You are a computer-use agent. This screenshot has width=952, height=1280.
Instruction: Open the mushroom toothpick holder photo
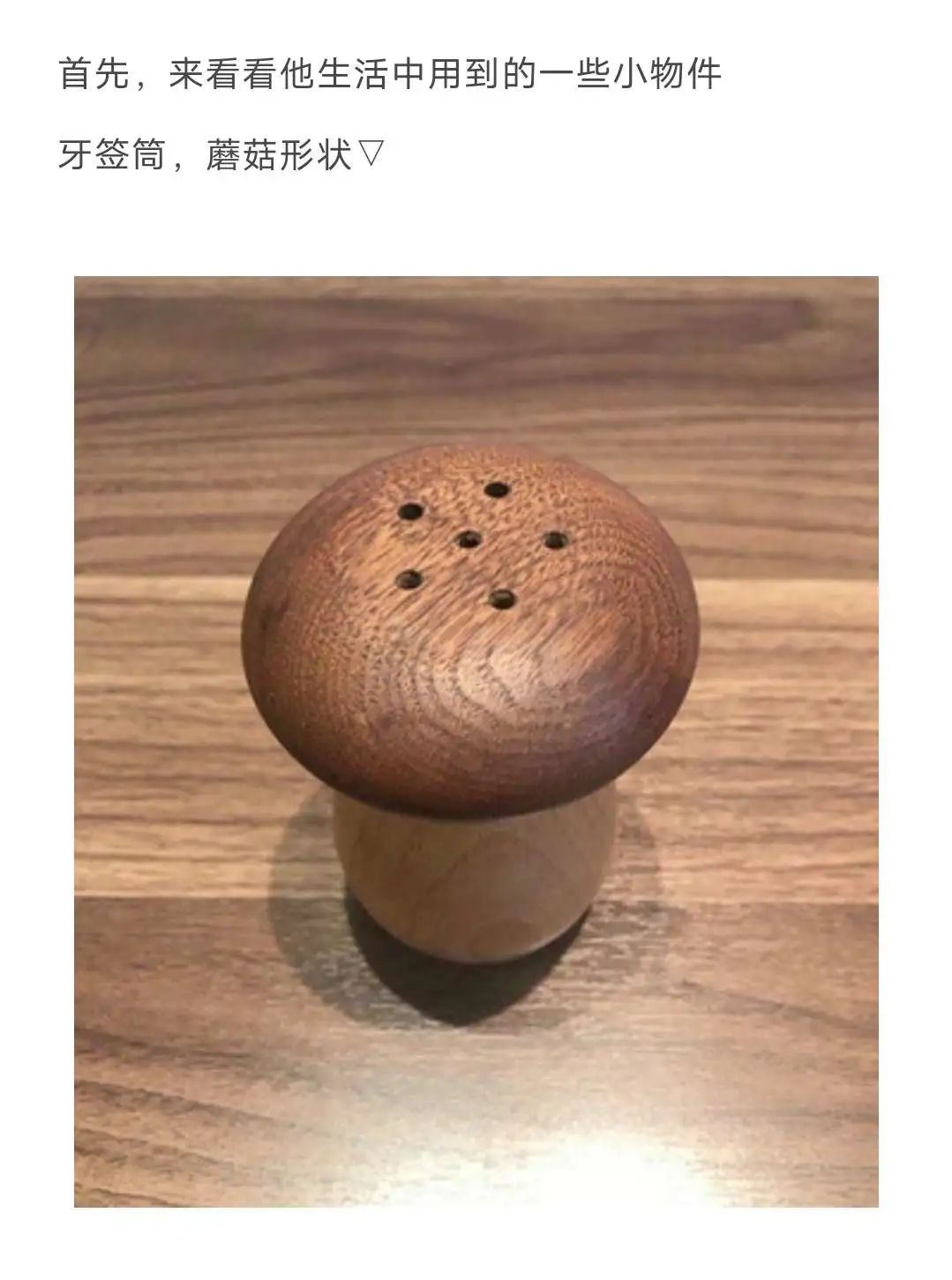476,741
